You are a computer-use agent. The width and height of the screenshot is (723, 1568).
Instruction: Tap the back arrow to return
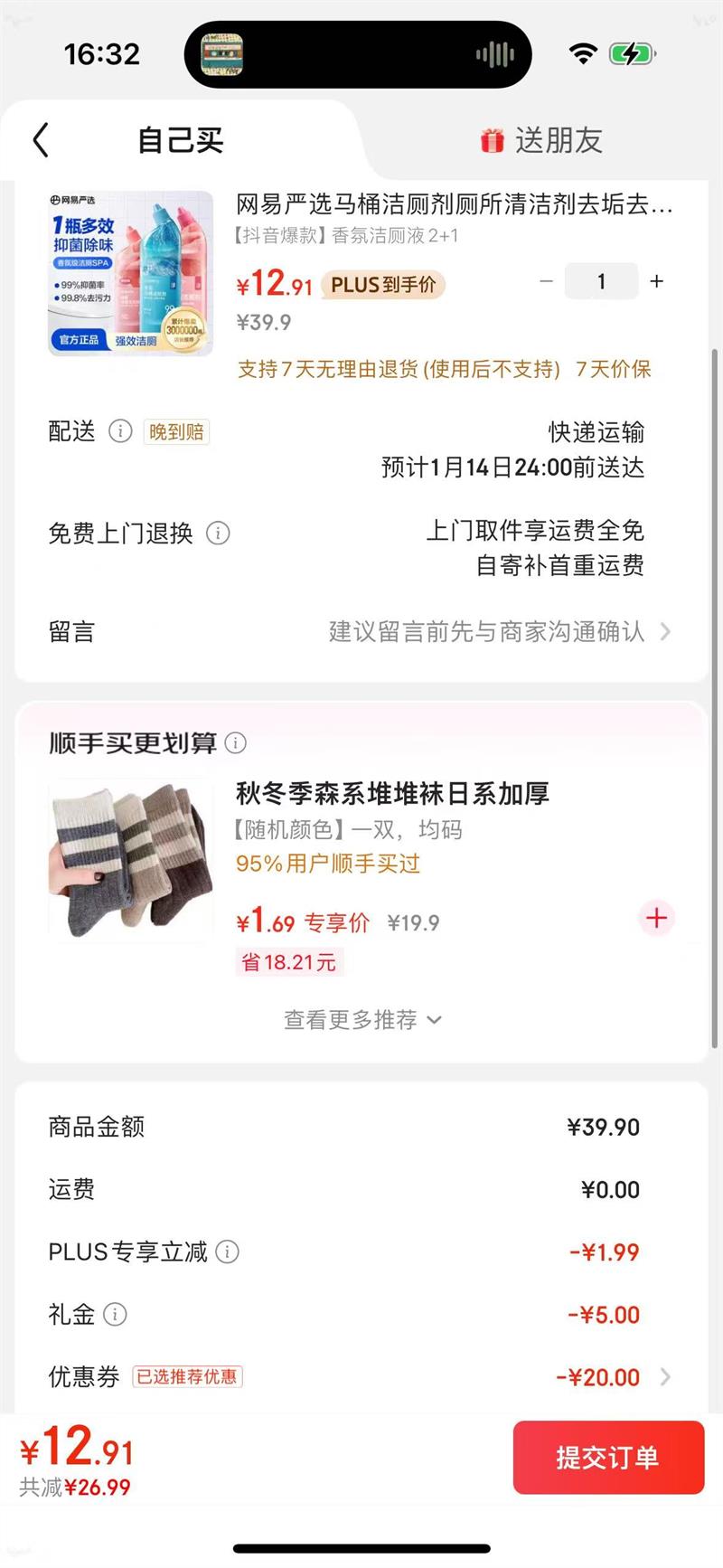coord(39,141)
